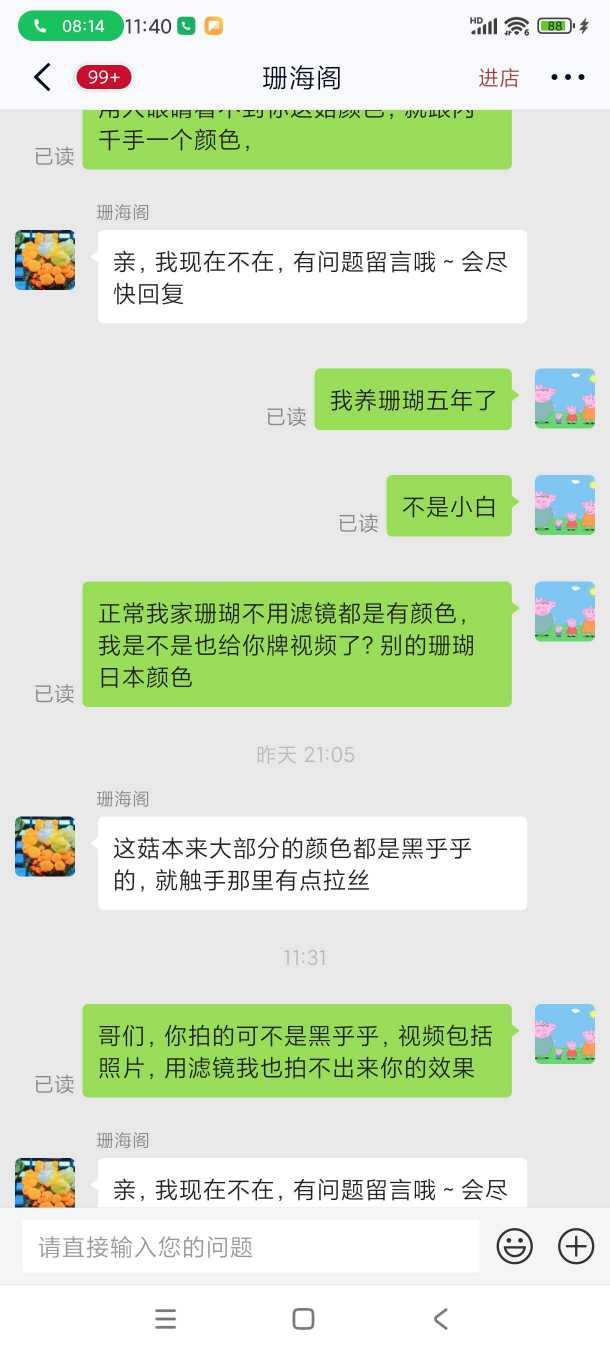Go back from the 珊海阁 chat

[42, 77]
